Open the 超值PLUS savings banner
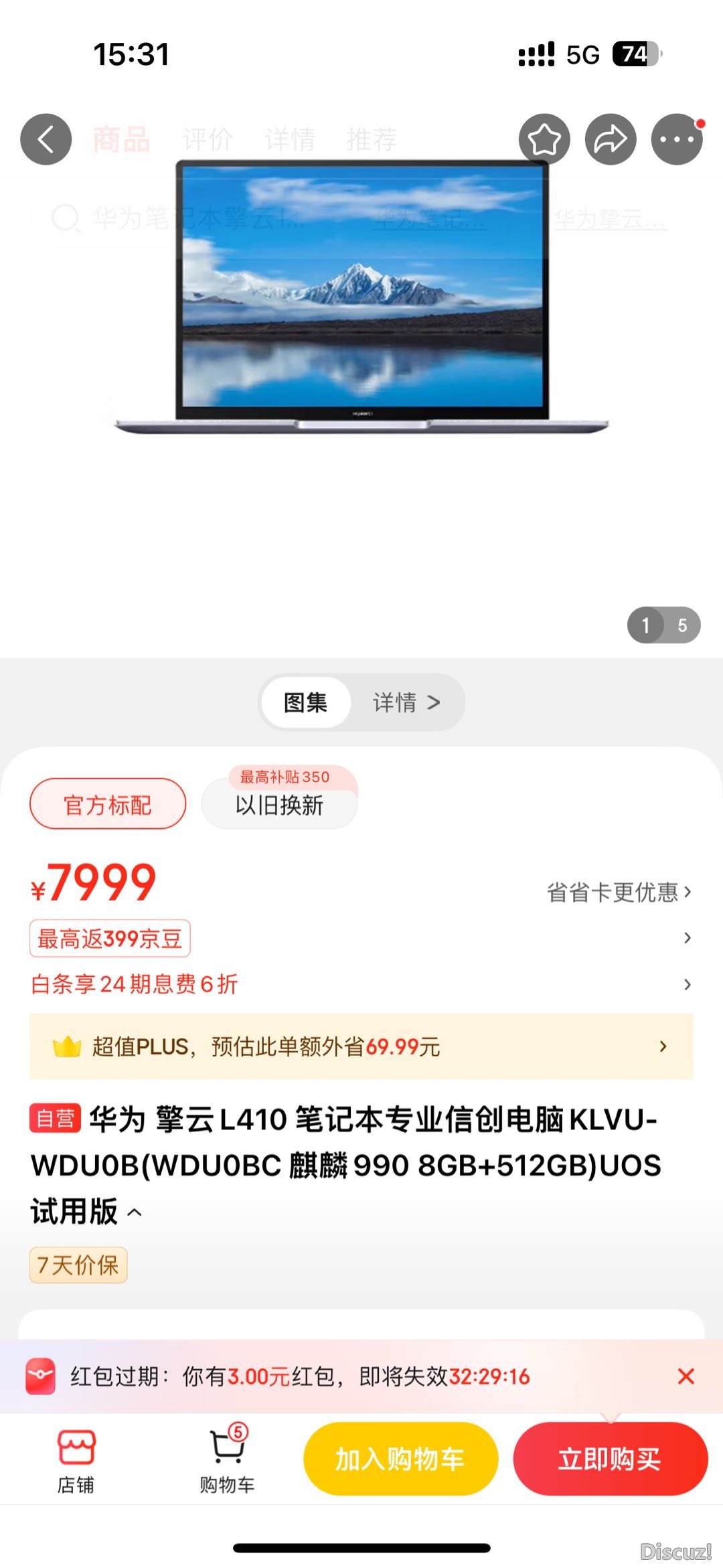 pos(361,1046)
